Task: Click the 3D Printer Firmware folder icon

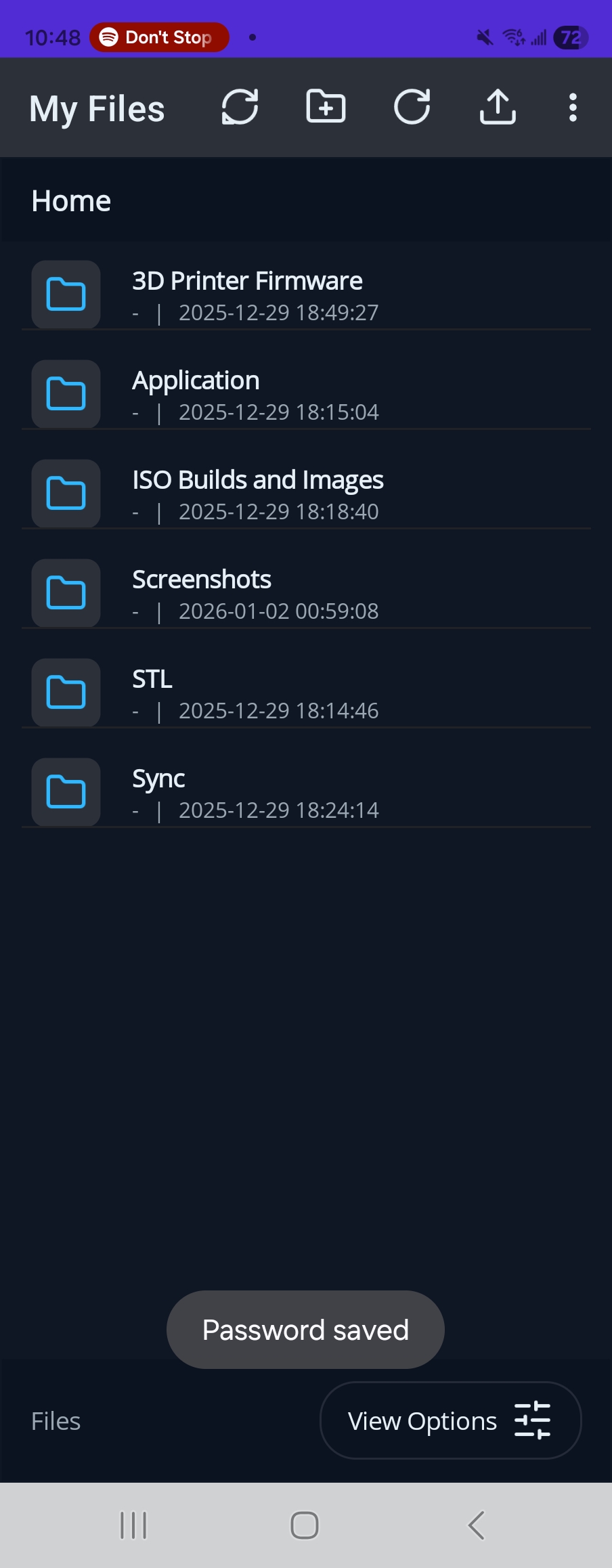Action: click(65, 294)
